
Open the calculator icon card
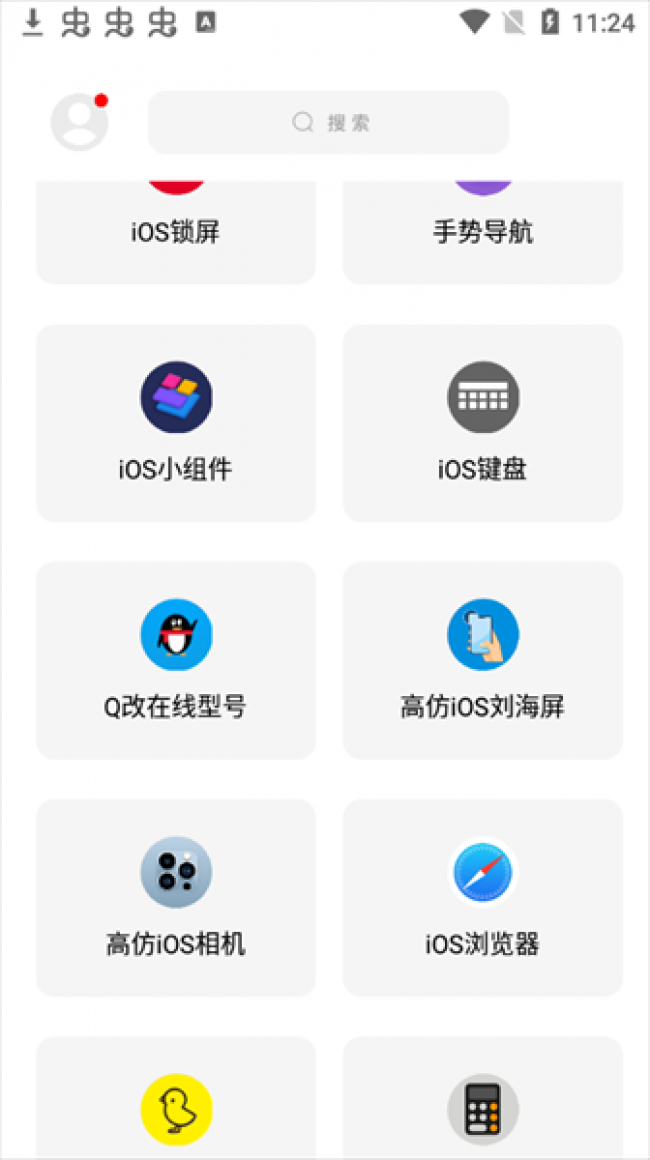click(x=483, y=1098)
